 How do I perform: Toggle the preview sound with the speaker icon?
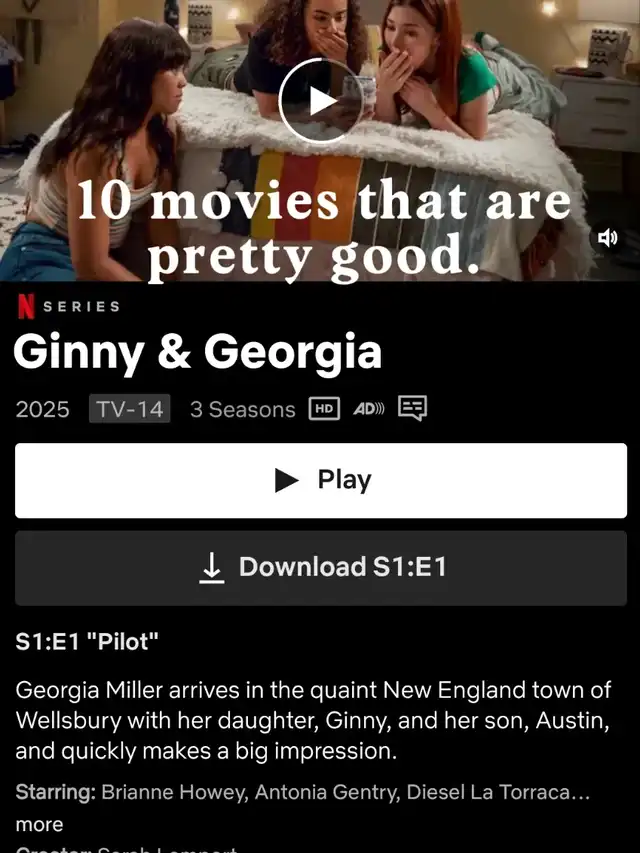pos(607,238)
